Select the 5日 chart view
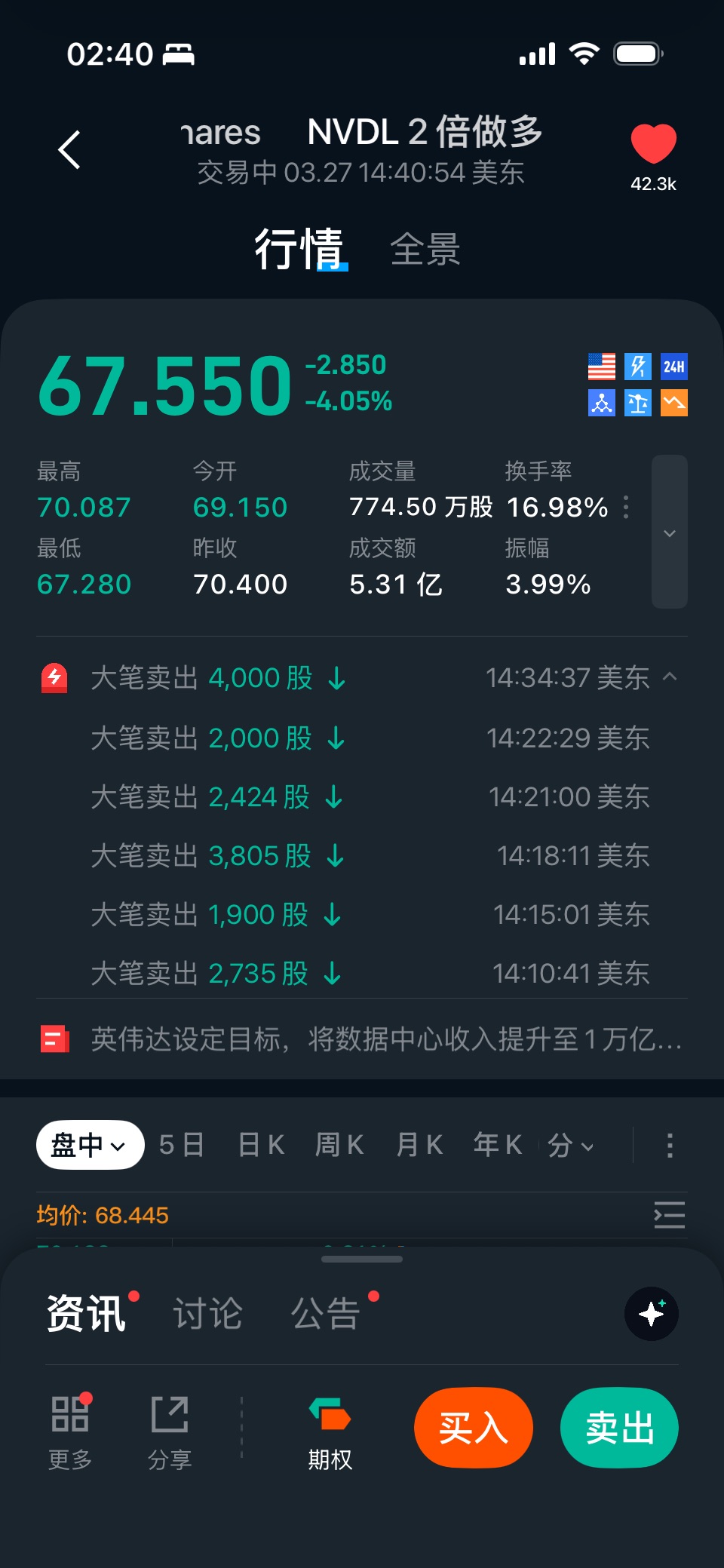 tap(182, 1145)
